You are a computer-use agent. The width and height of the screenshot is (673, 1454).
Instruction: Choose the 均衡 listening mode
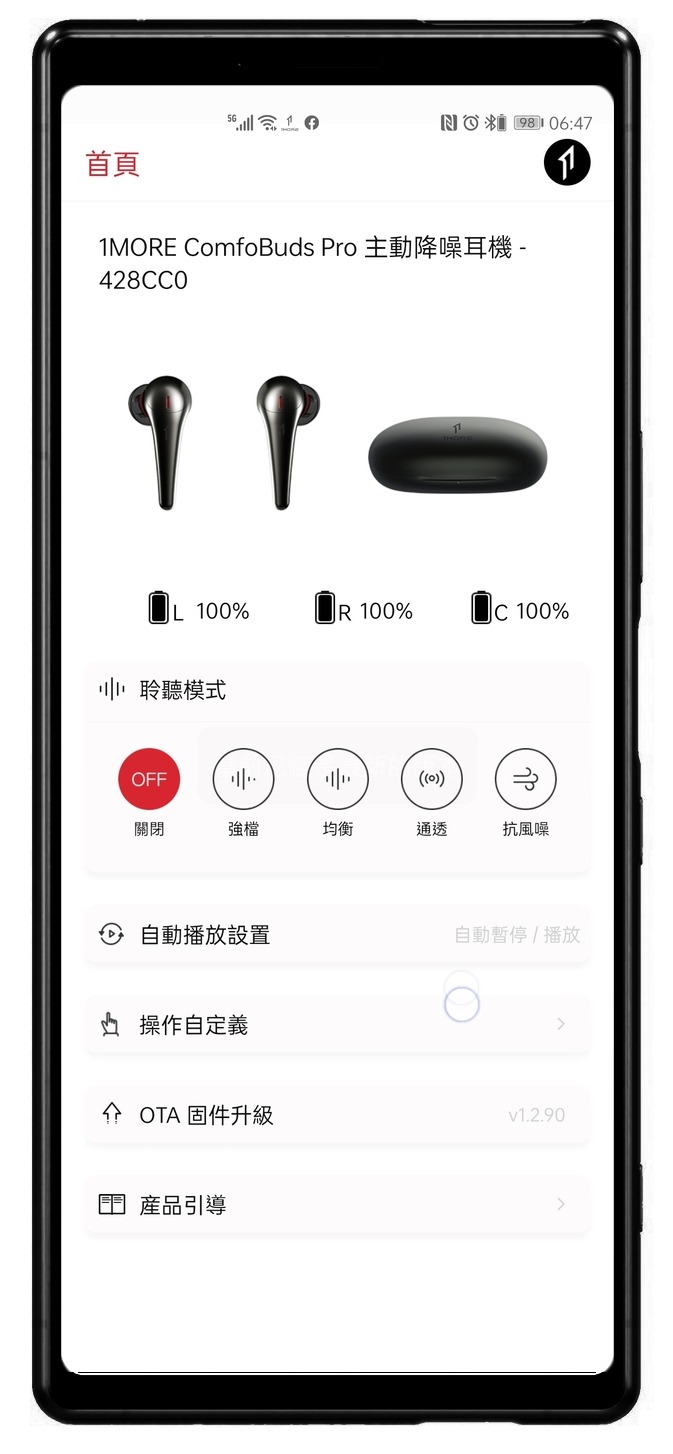tap(338, 779)
